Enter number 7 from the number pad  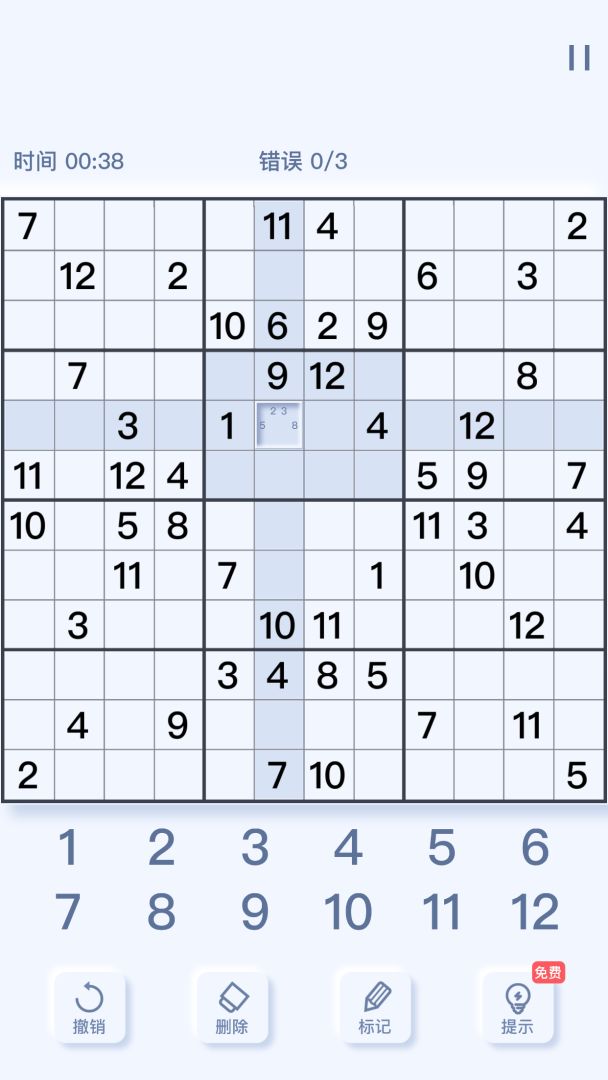click(67, 912)
